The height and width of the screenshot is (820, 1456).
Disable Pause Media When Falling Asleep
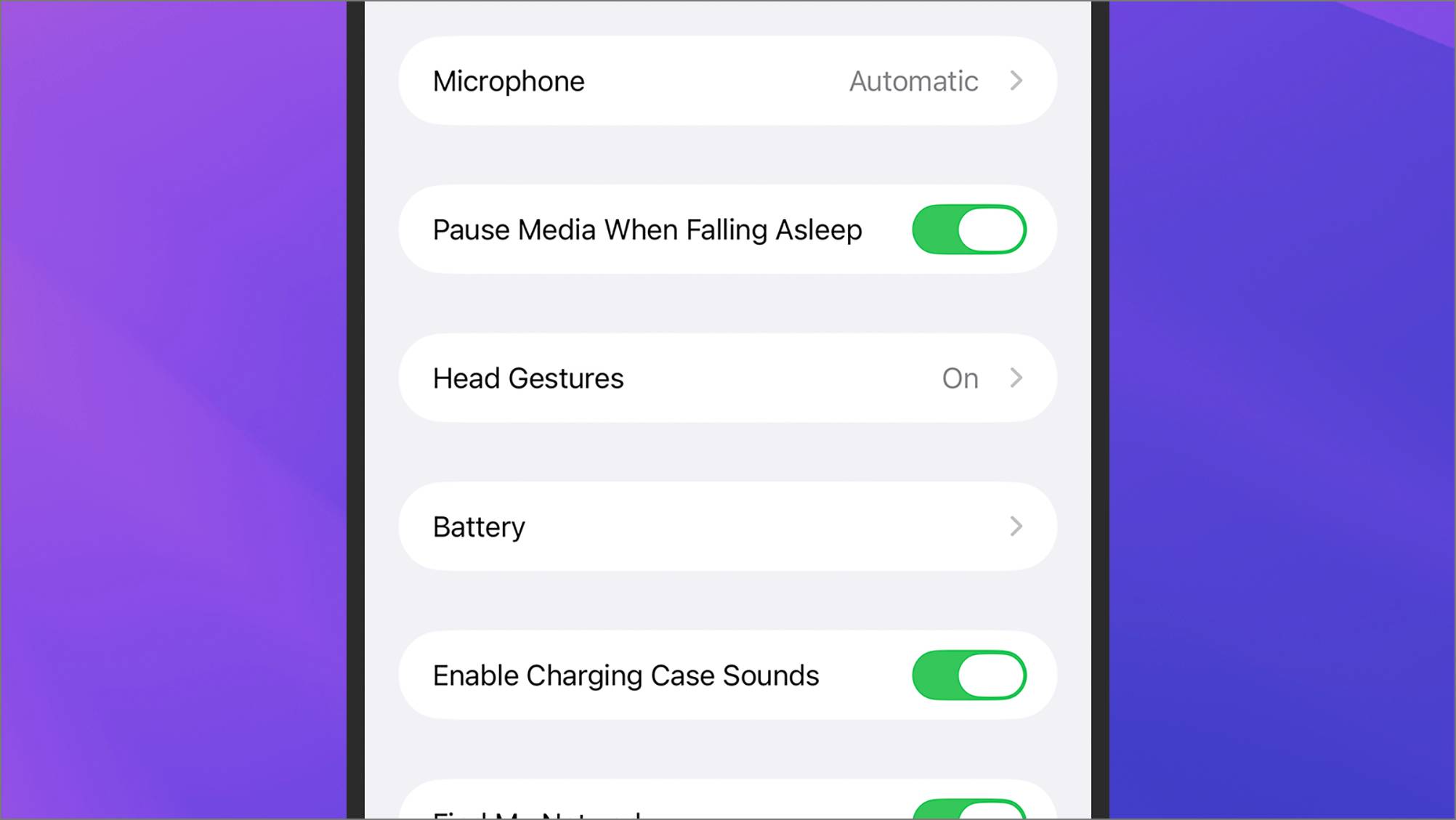[968, 230]
